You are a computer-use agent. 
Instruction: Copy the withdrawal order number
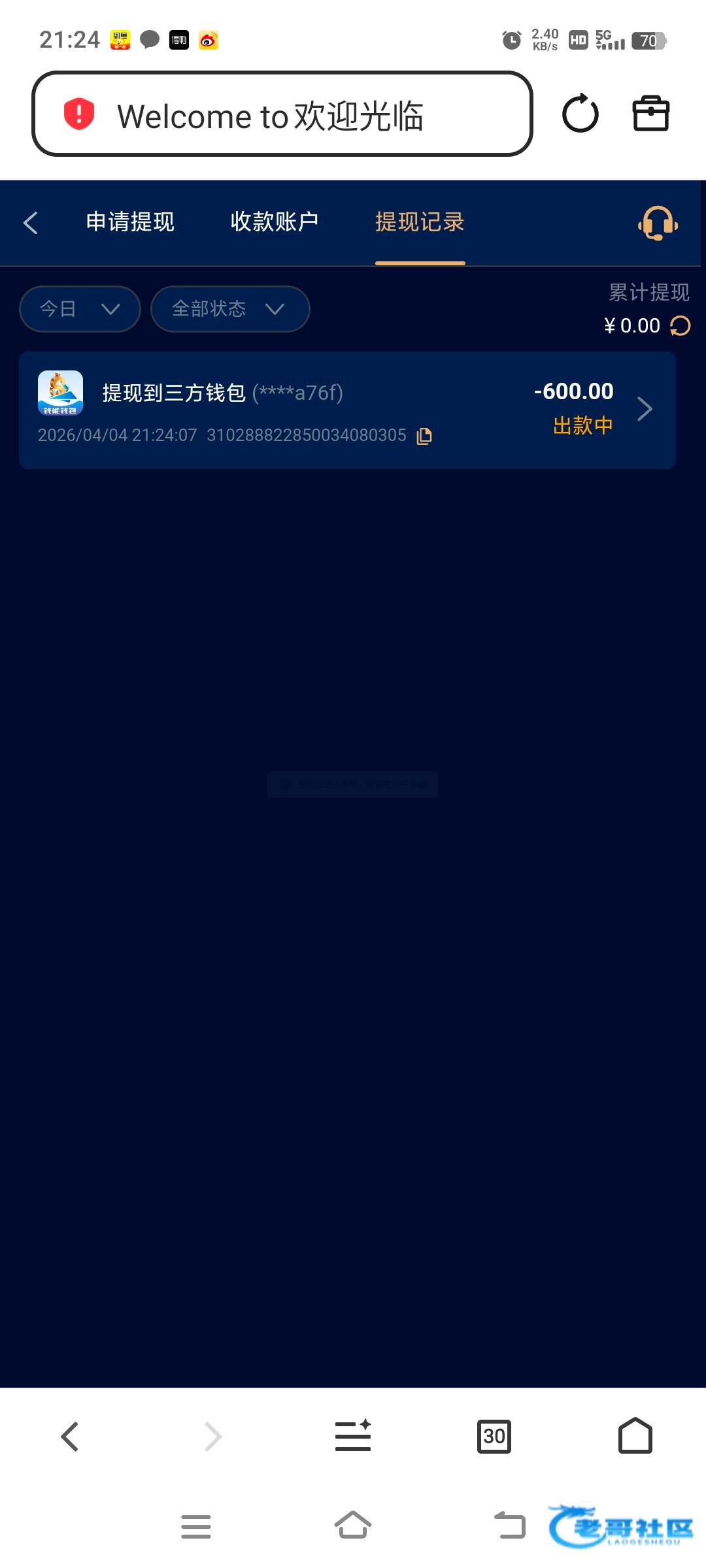424,436
